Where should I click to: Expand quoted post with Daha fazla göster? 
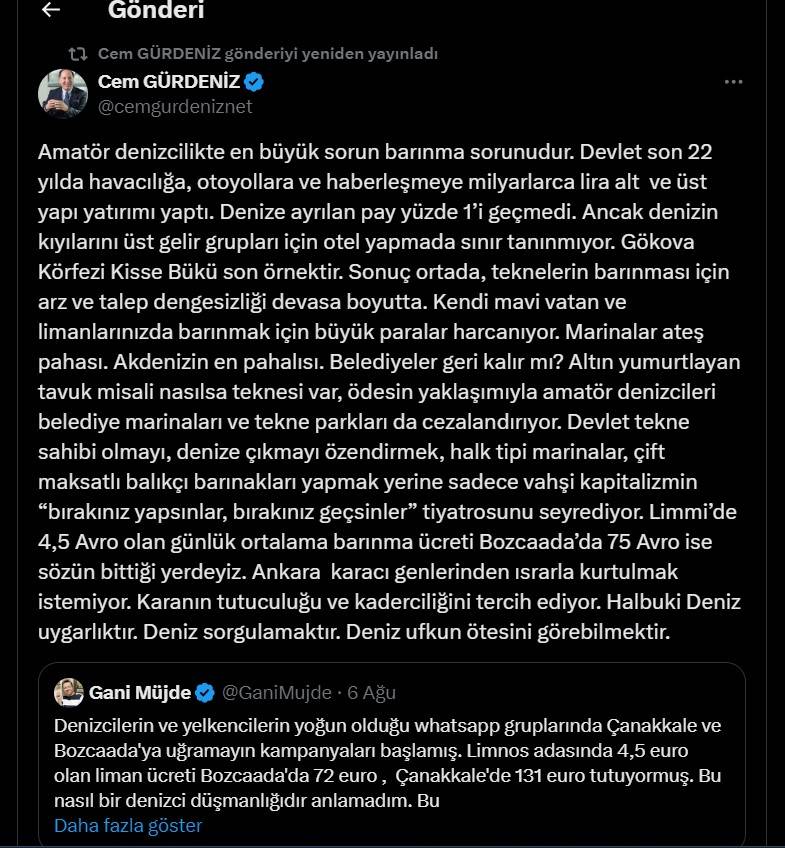[128, 825]
